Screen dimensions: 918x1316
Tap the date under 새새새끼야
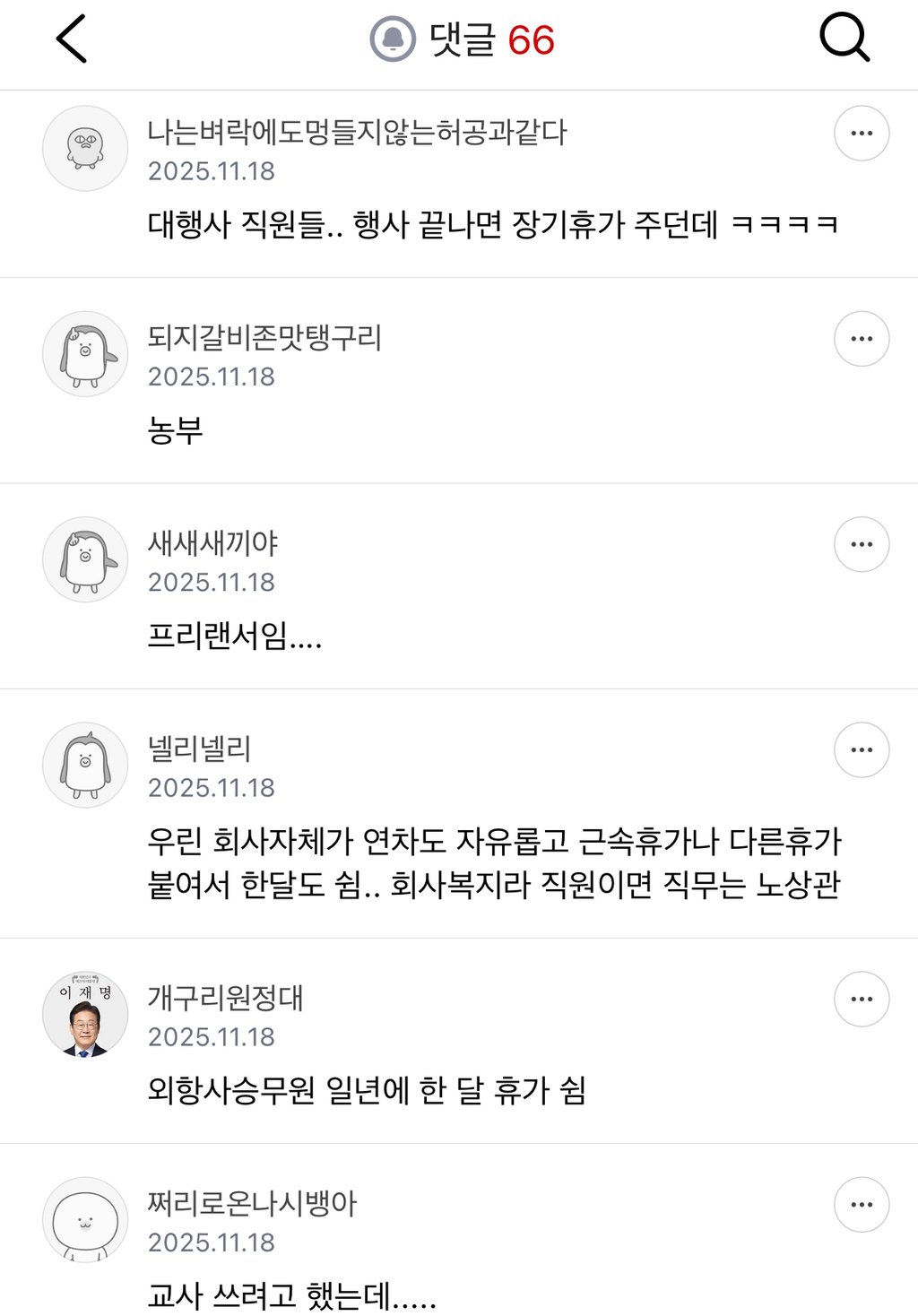(214, 581)
